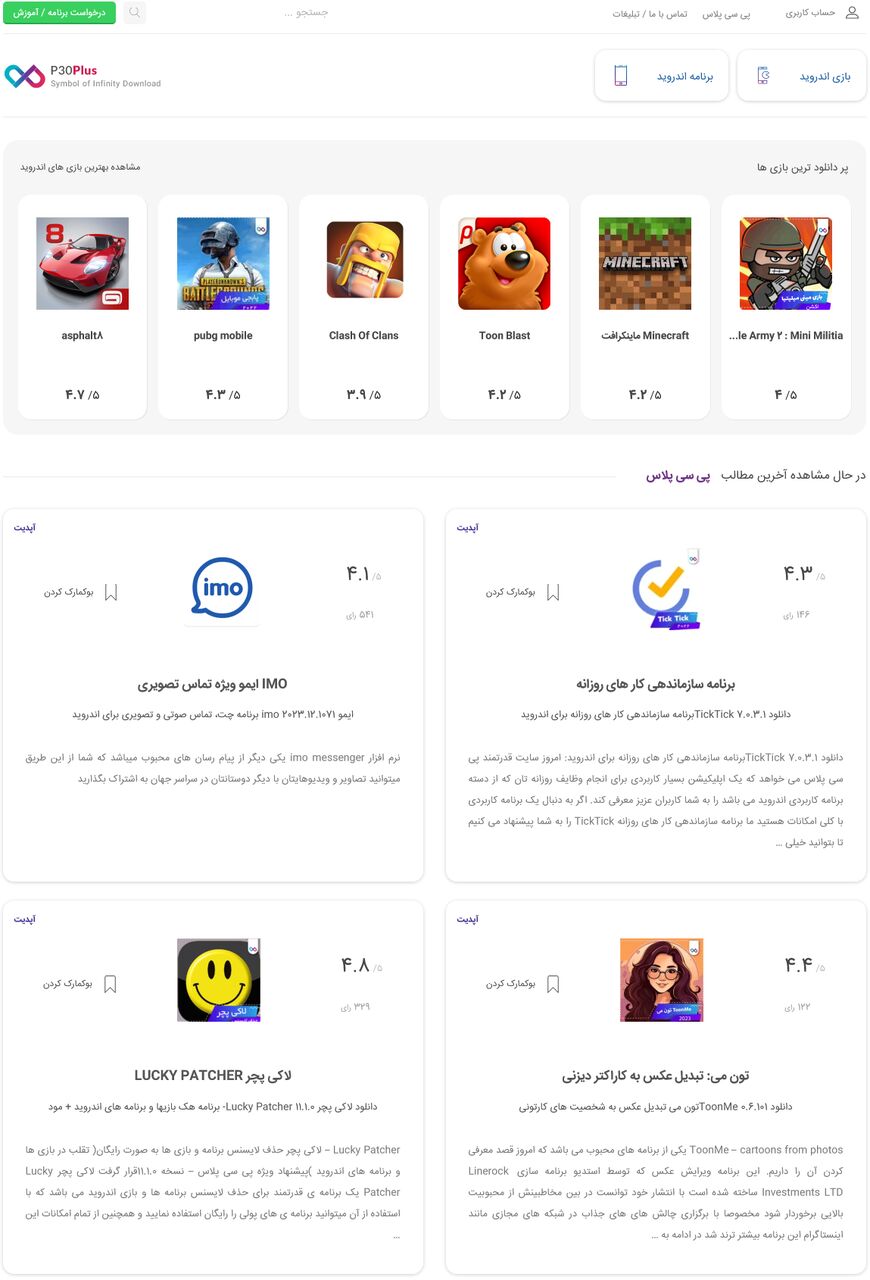Toggle bookmark on the Lucky Patcher article
The image size is (870, 1280).
pyautogui.click(x=110, y=984)
